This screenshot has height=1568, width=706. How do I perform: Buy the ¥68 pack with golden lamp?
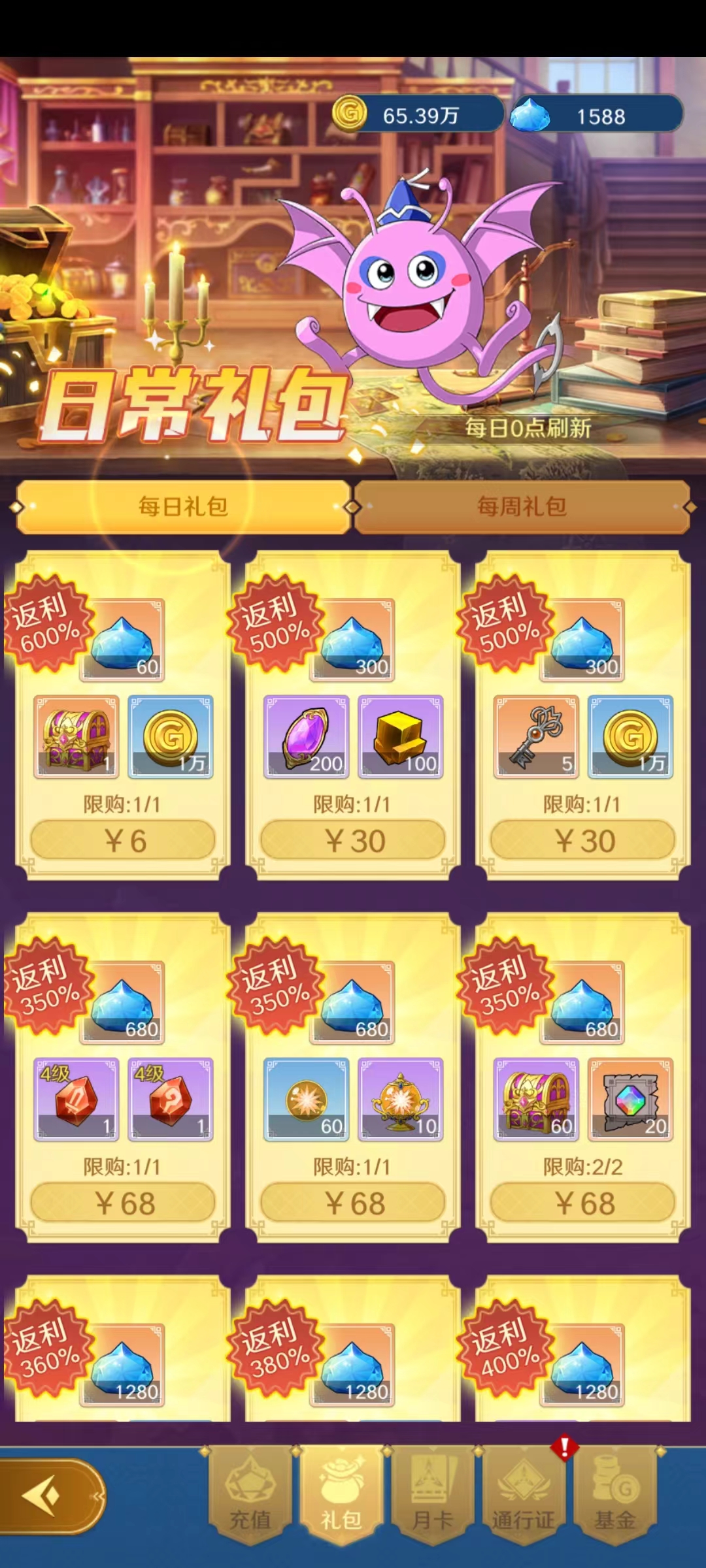tap(353, 1203)
